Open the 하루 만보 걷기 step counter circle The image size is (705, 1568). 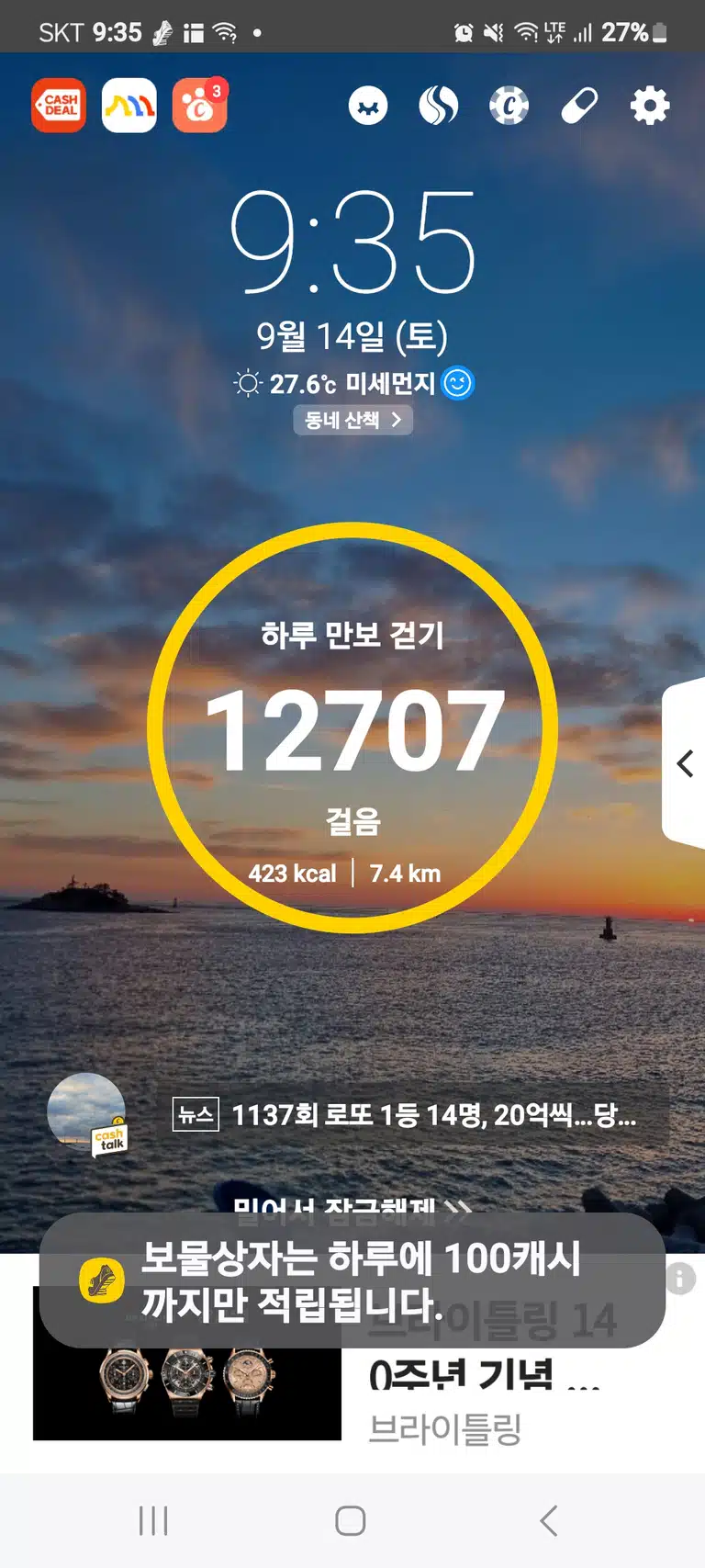[352, 728]
